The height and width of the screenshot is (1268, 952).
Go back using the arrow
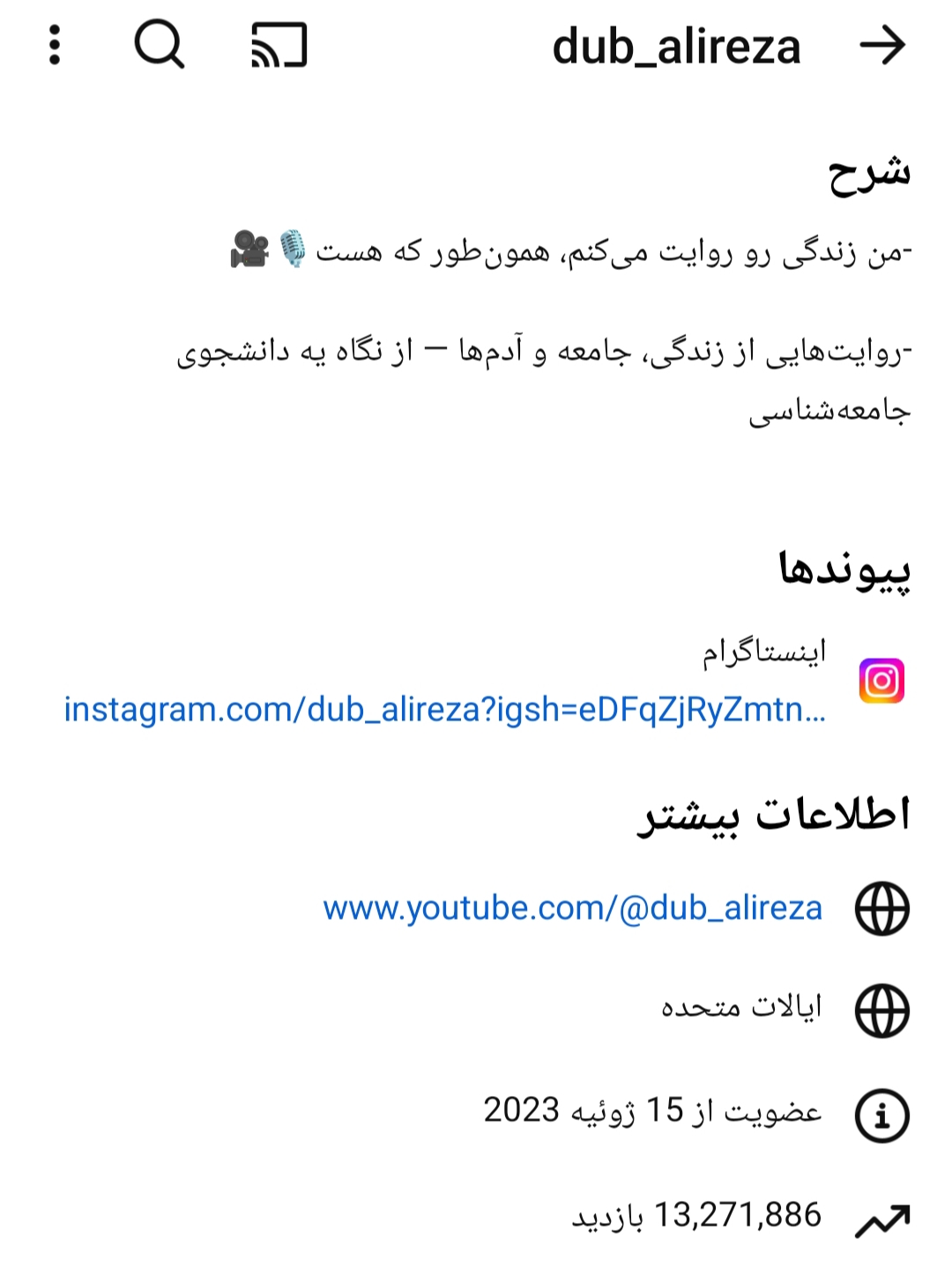point(882,46)
